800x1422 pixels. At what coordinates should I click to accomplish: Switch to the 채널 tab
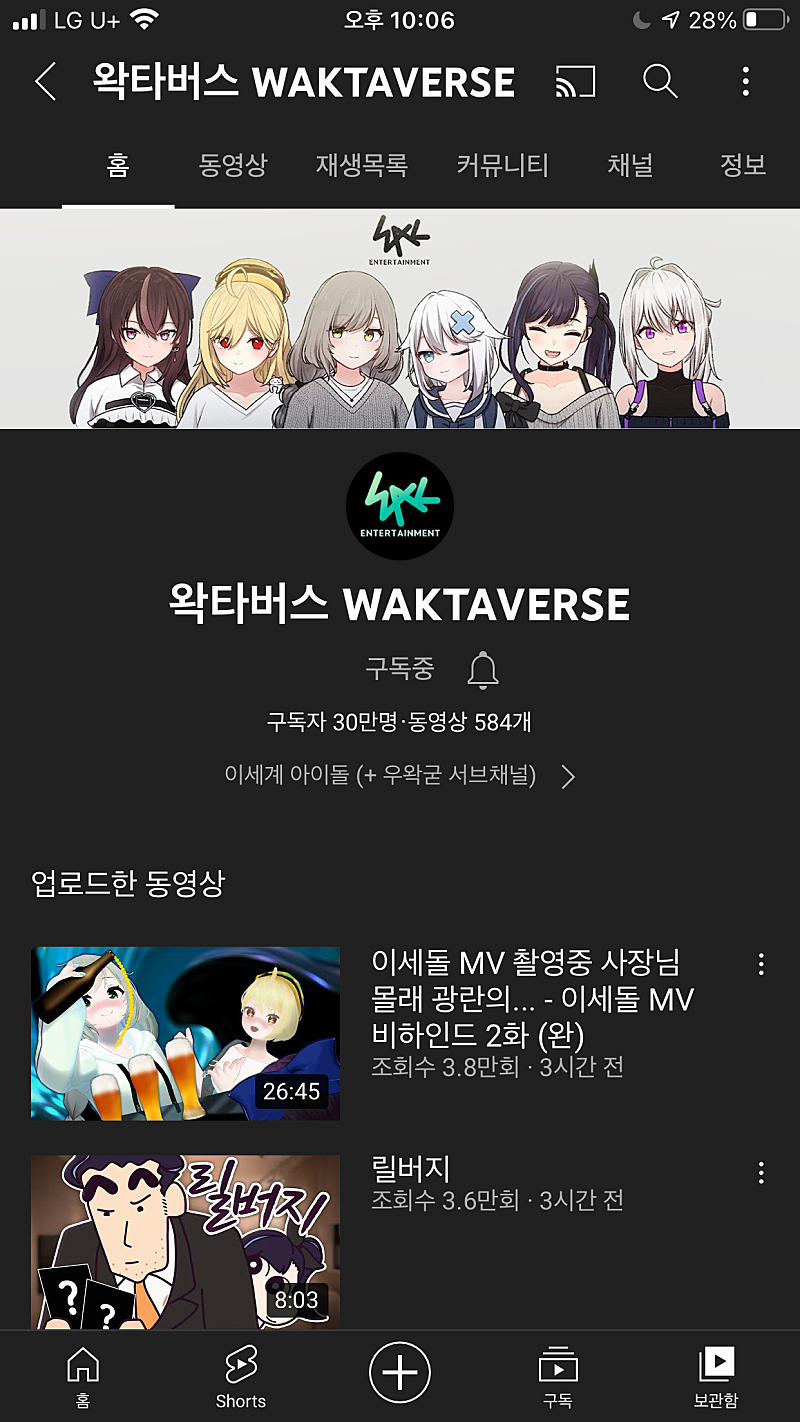(x=630, y=165)
